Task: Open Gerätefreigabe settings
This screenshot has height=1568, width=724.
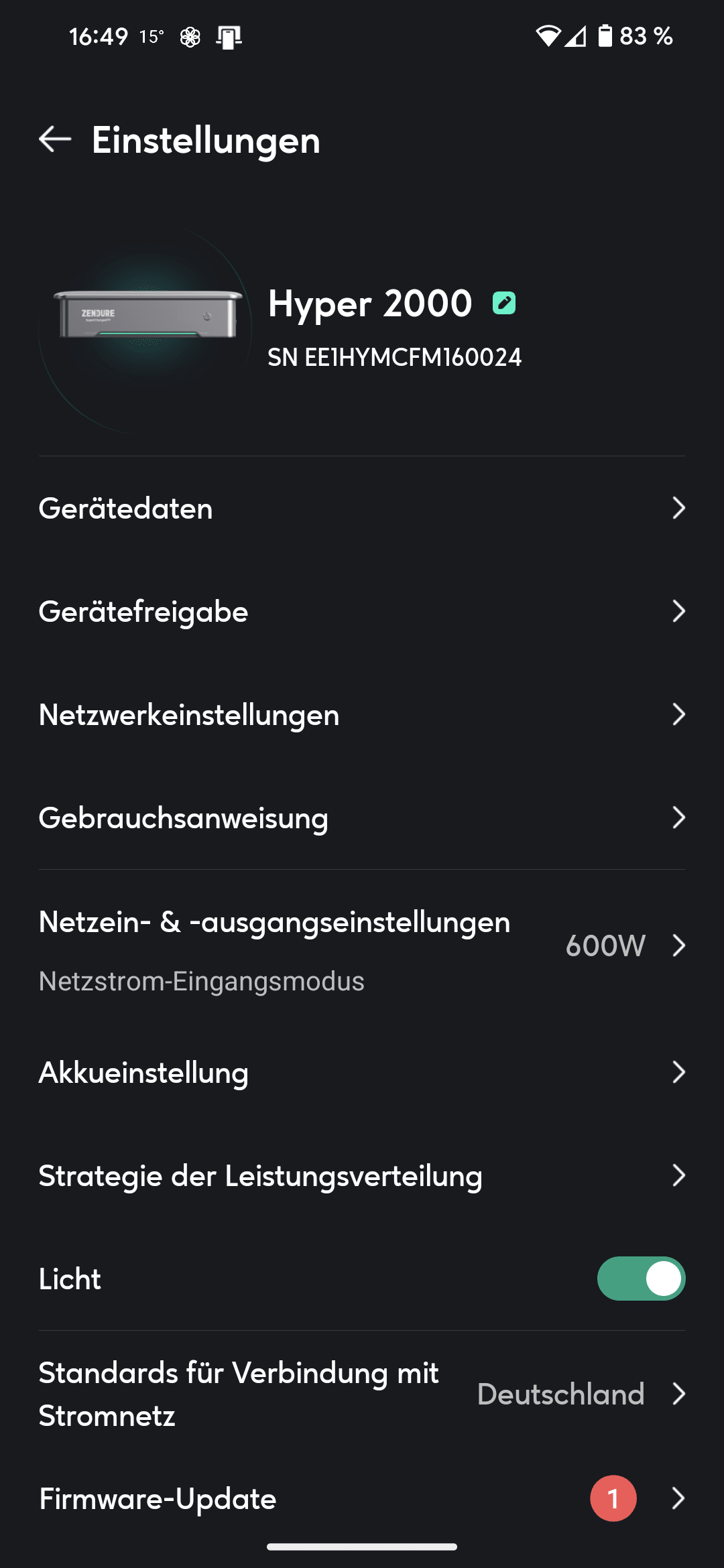Action: pyautogui.click(x=362, y=612)
